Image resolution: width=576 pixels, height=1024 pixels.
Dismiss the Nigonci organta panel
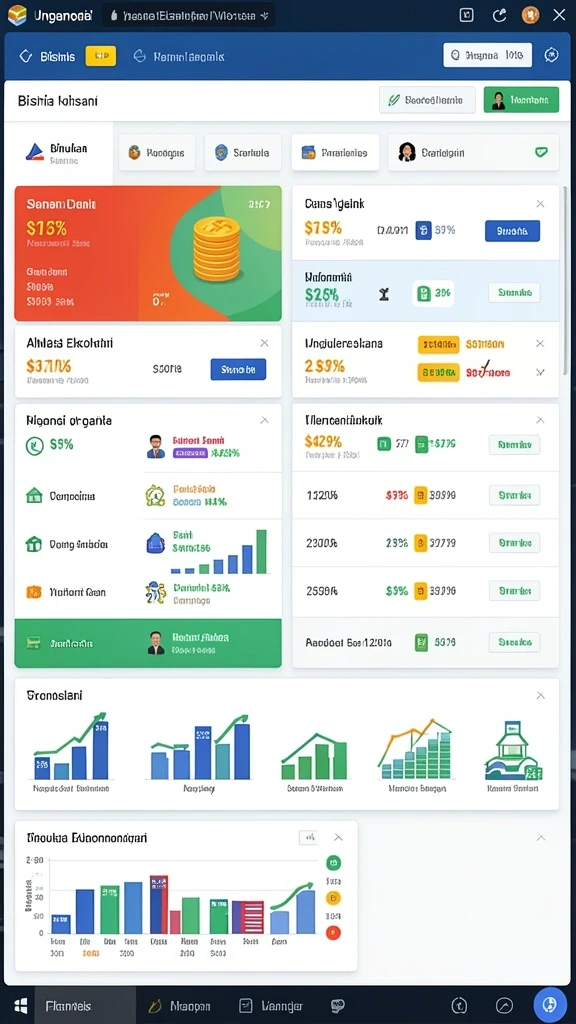click(264, 420)
